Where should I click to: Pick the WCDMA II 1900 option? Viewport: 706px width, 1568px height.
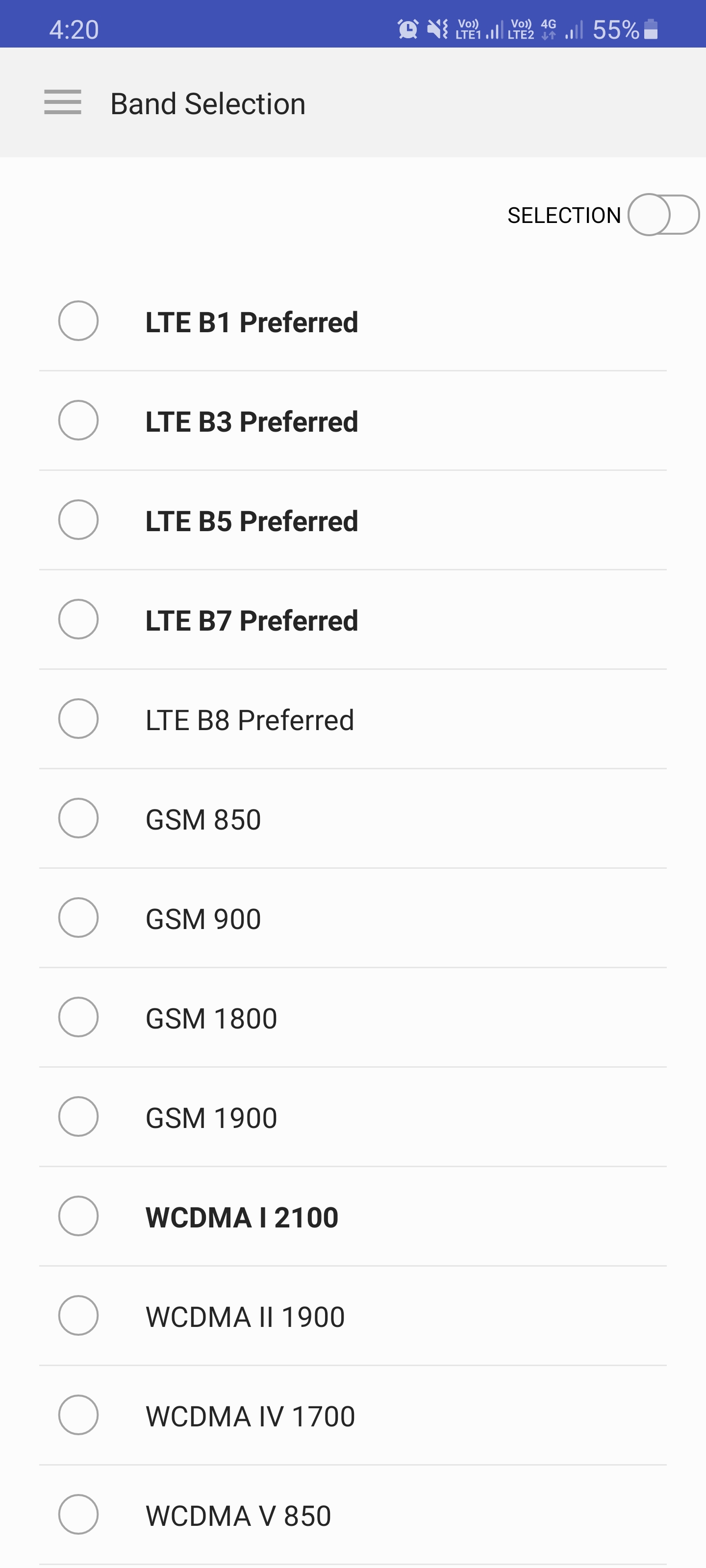(x=353, y=1316)
